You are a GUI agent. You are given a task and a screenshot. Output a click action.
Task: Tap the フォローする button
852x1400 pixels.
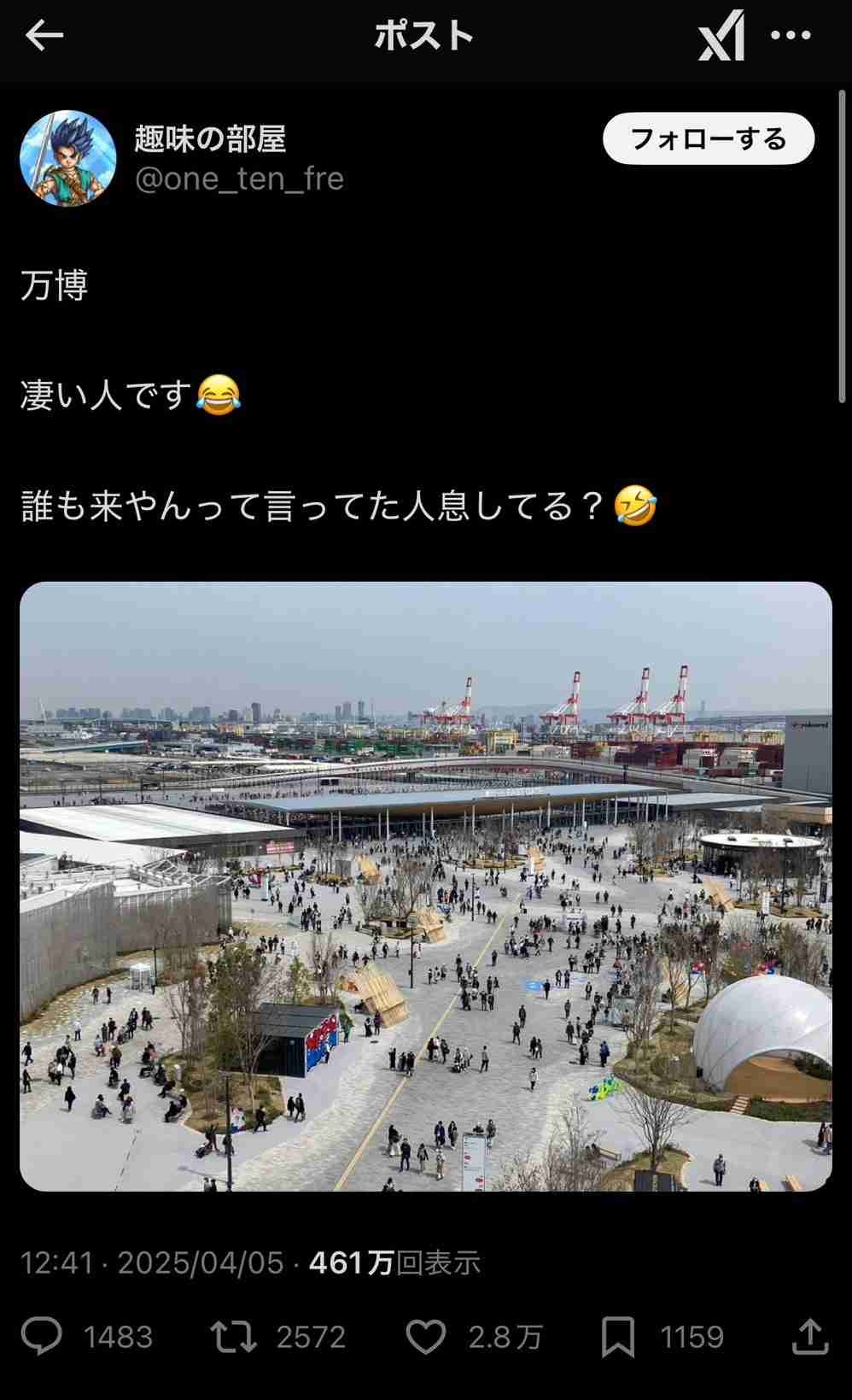[x=709, y=138]
